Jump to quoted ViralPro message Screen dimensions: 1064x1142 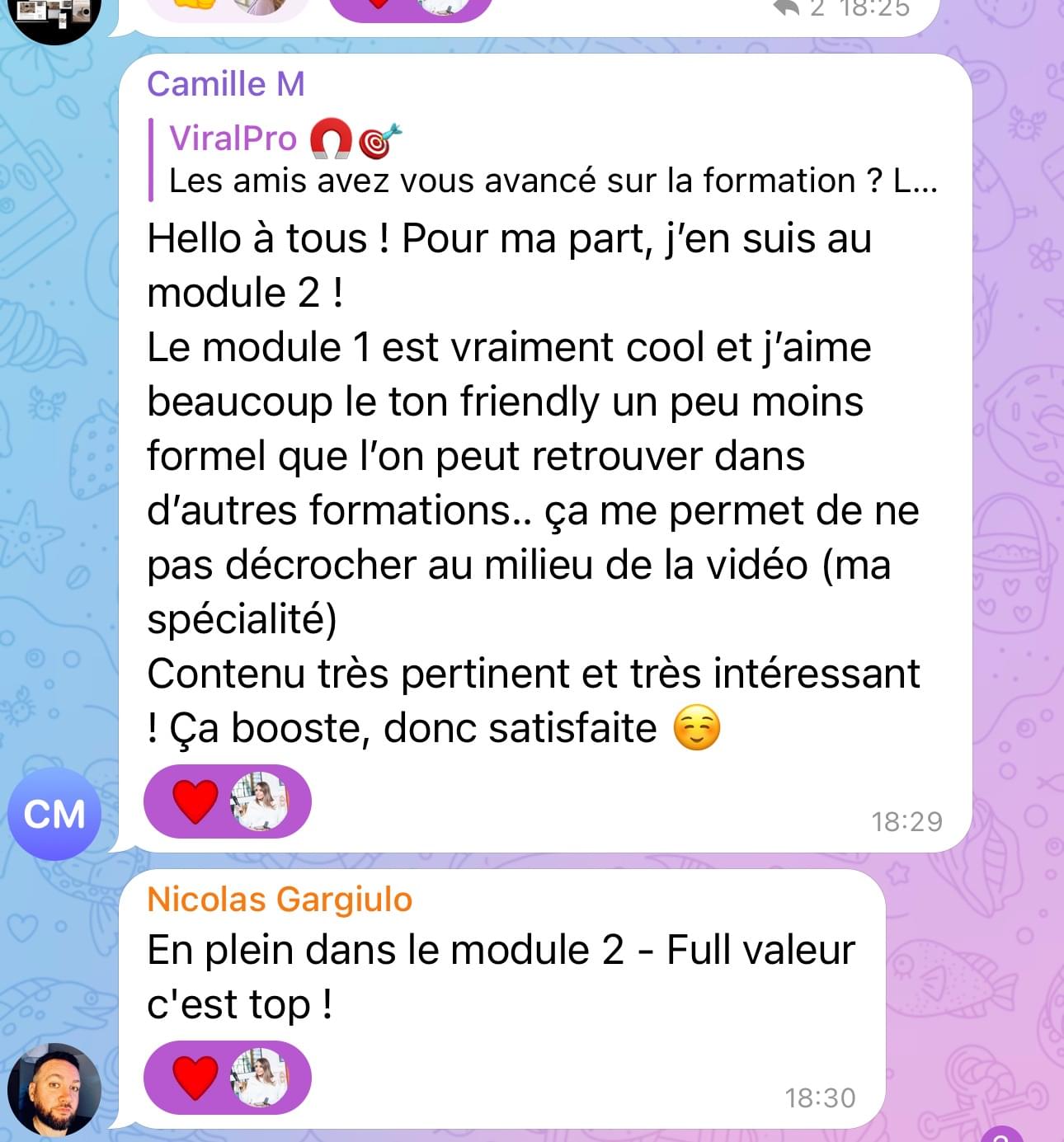[544, 160]
